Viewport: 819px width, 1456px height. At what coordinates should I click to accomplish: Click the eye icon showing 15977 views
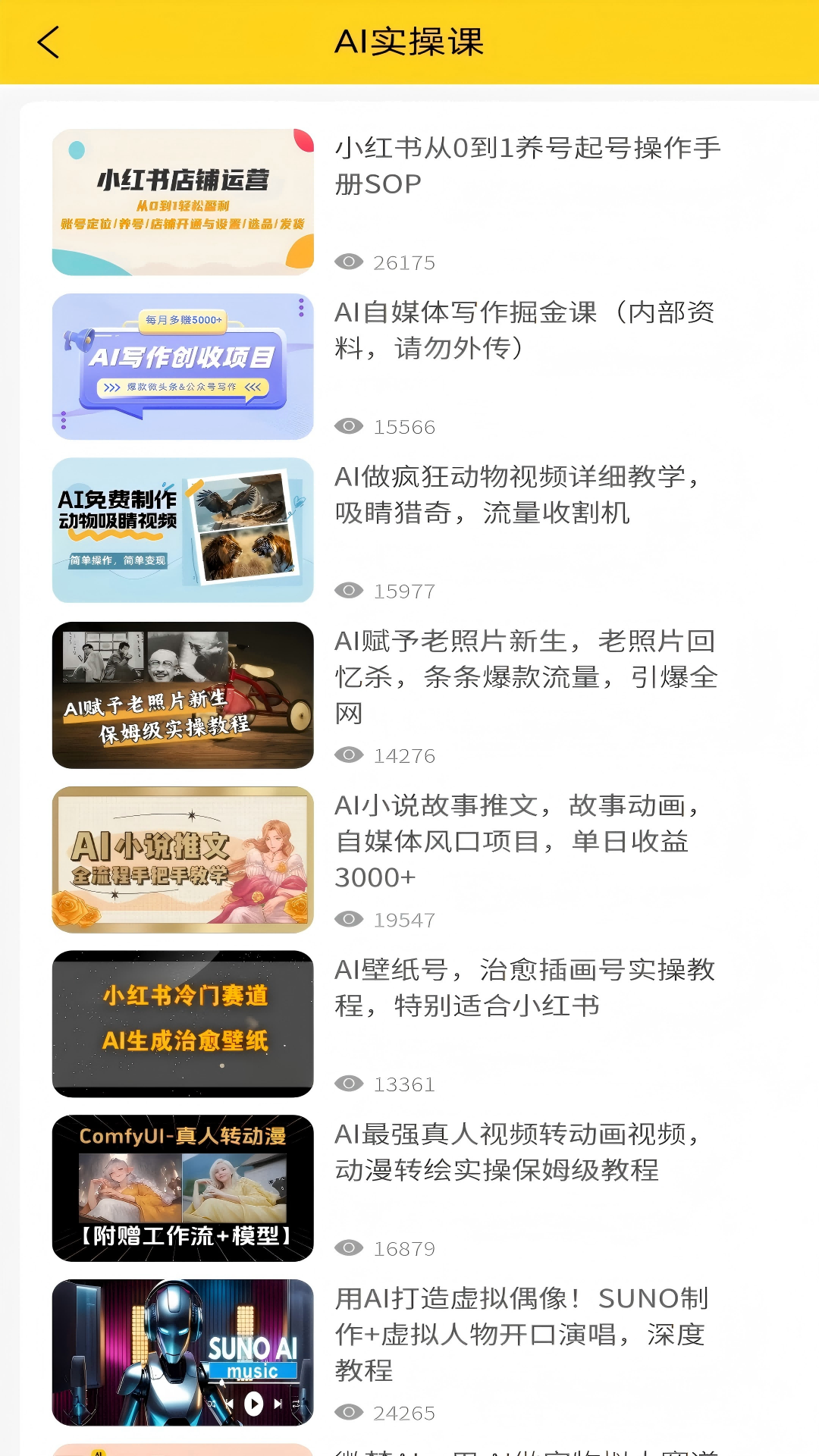tap(350, 591)
